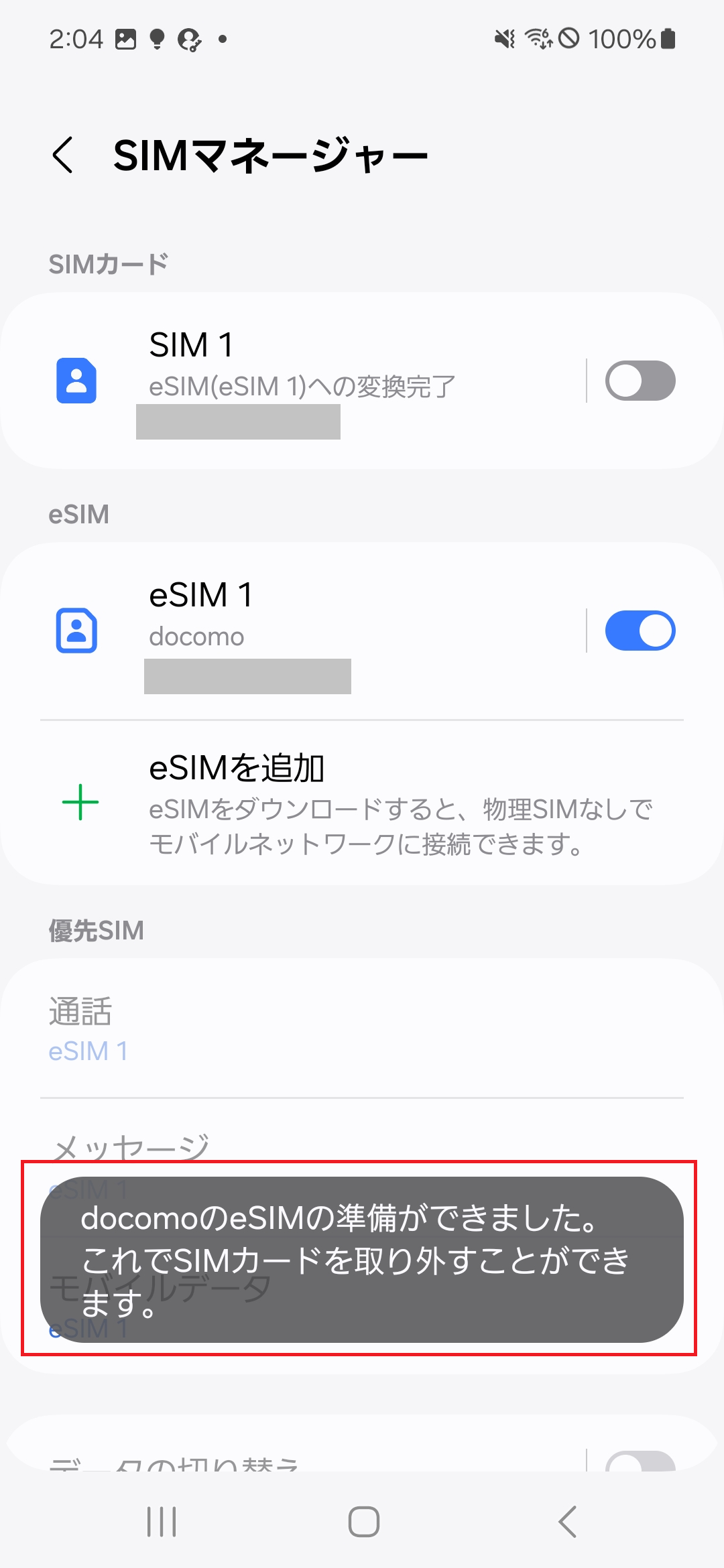Turn on the SIM 1 switch
The image size is (724, 1568).
pos(640,381)
